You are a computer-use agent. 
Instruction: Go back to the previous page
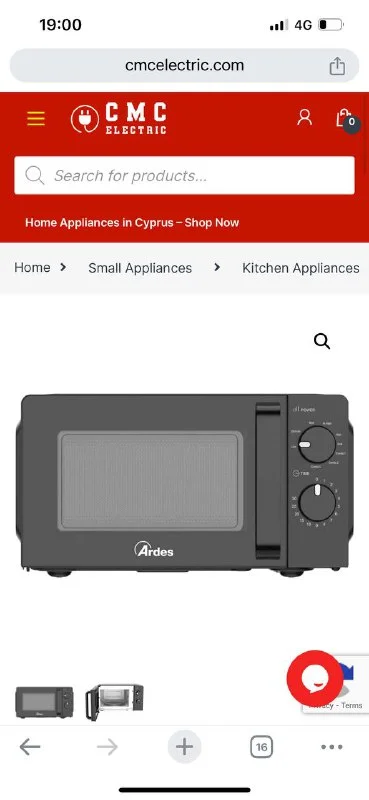[x=30, y=747]
